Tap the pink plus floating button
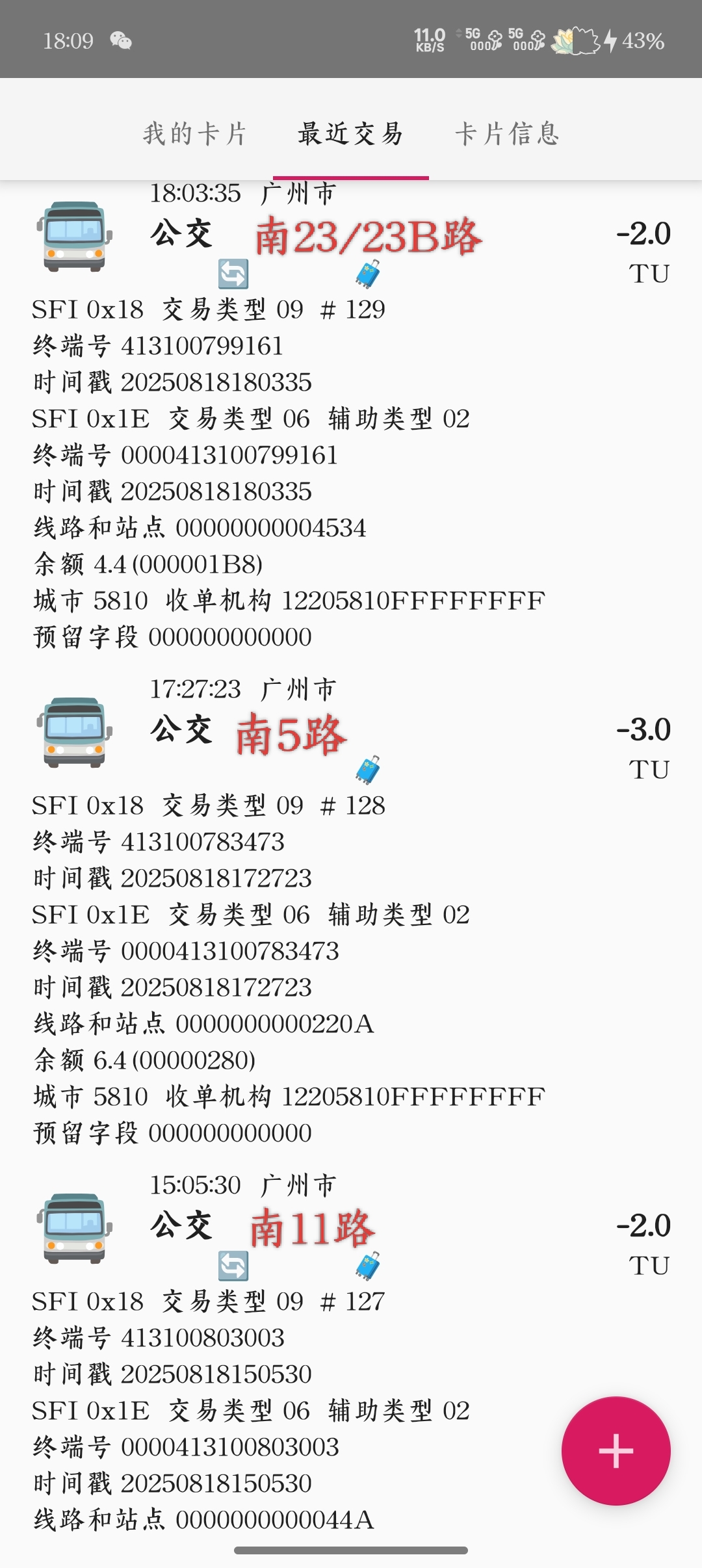The height and width of the screenshot is (1568, 702). tap(616, 1450)
